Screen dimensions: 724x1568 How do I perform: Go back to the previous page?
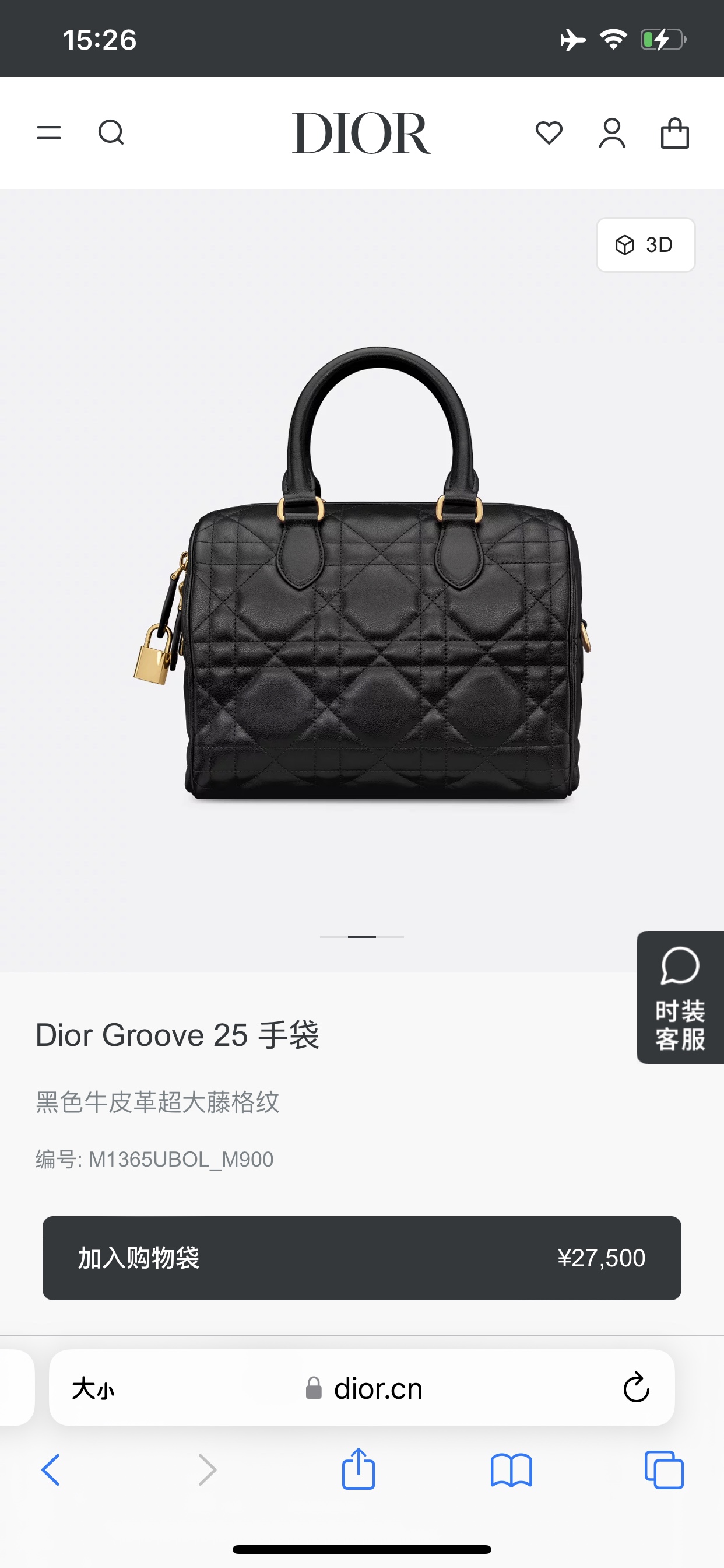(51, 1469)
